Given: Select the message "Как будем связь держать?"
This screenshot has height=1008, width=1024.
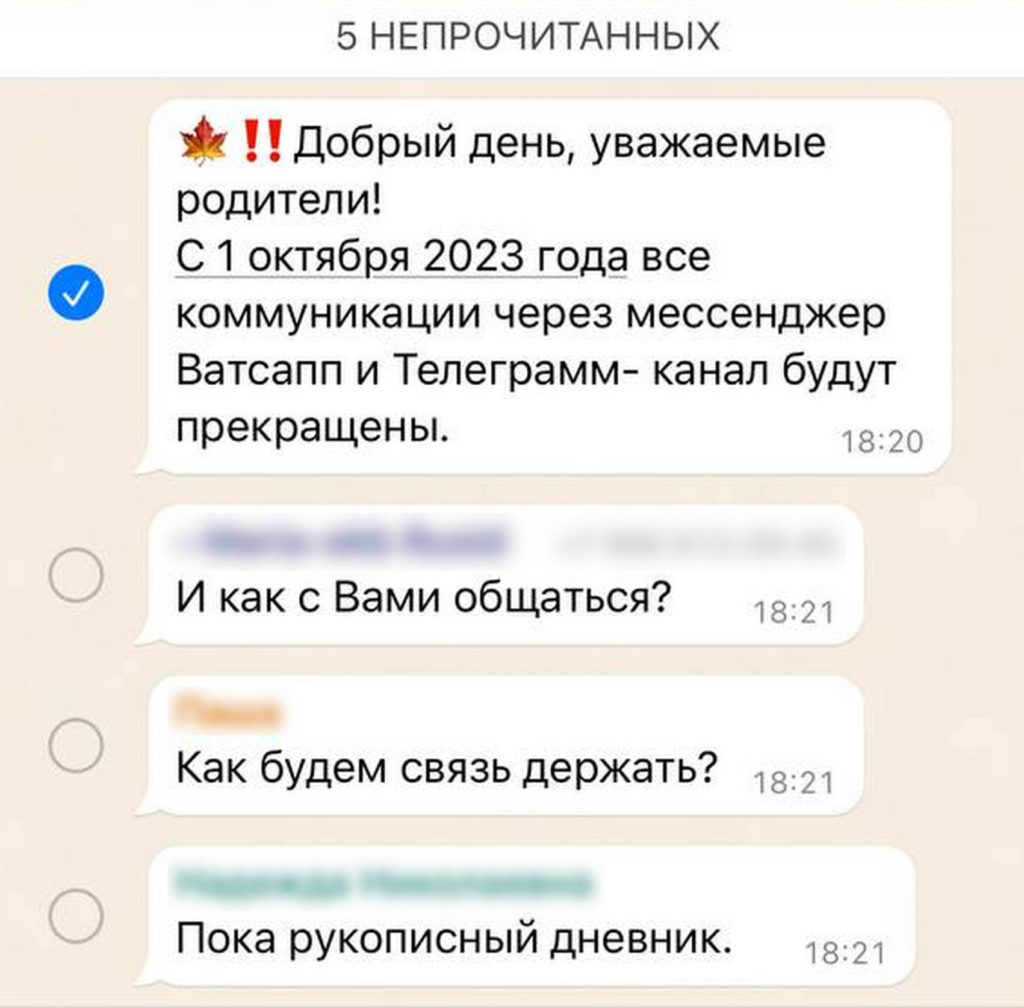Looking at the screenshot, I should (x=76, y=746).
